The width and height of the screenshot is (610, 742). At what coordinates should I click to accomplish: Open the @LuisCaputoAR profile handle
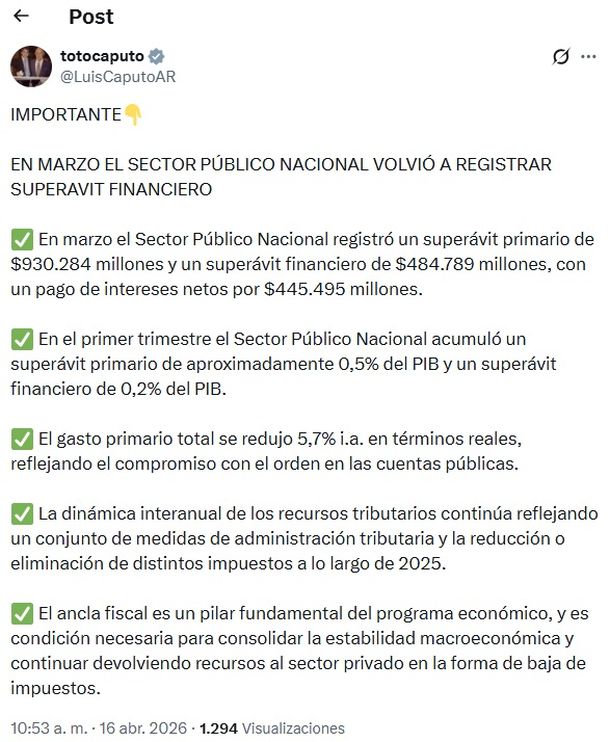[119, 77]
